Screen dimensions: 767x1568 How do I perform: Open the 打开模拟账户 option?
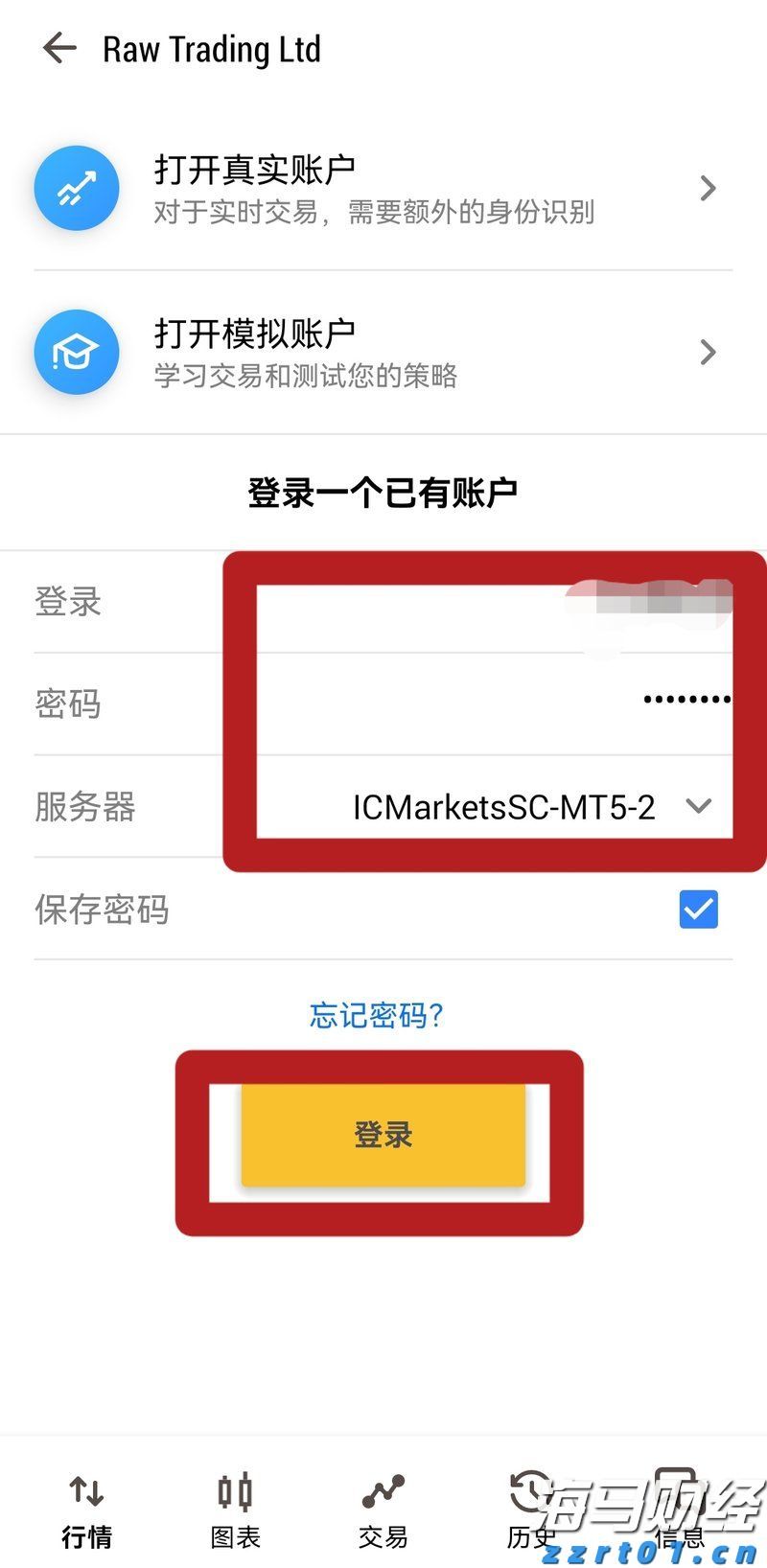tap(383, 352)
